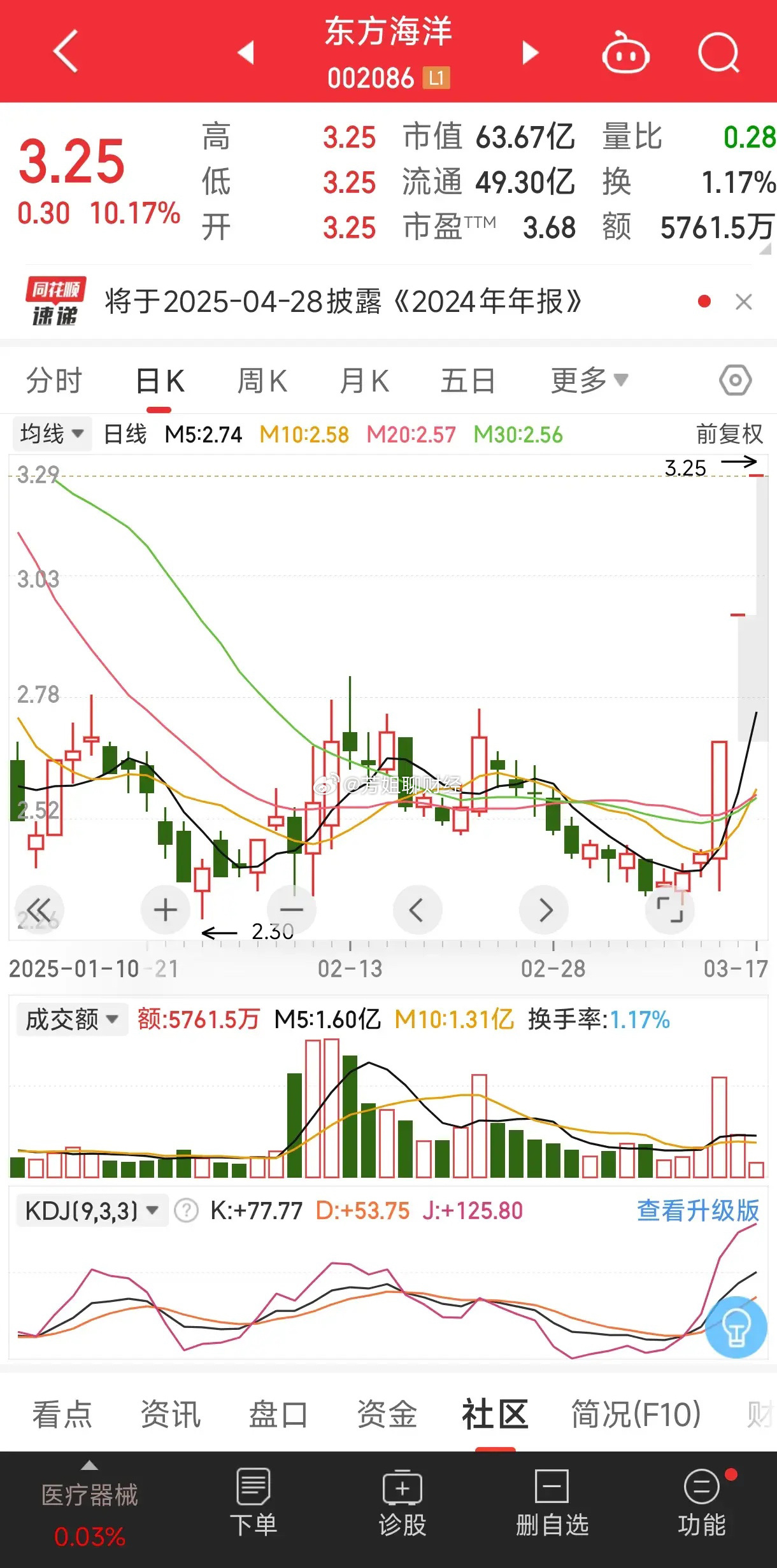Open the 均线 indicator dropdown
This screenshot has height=1568, width=777.
click(x=52, y=434)
